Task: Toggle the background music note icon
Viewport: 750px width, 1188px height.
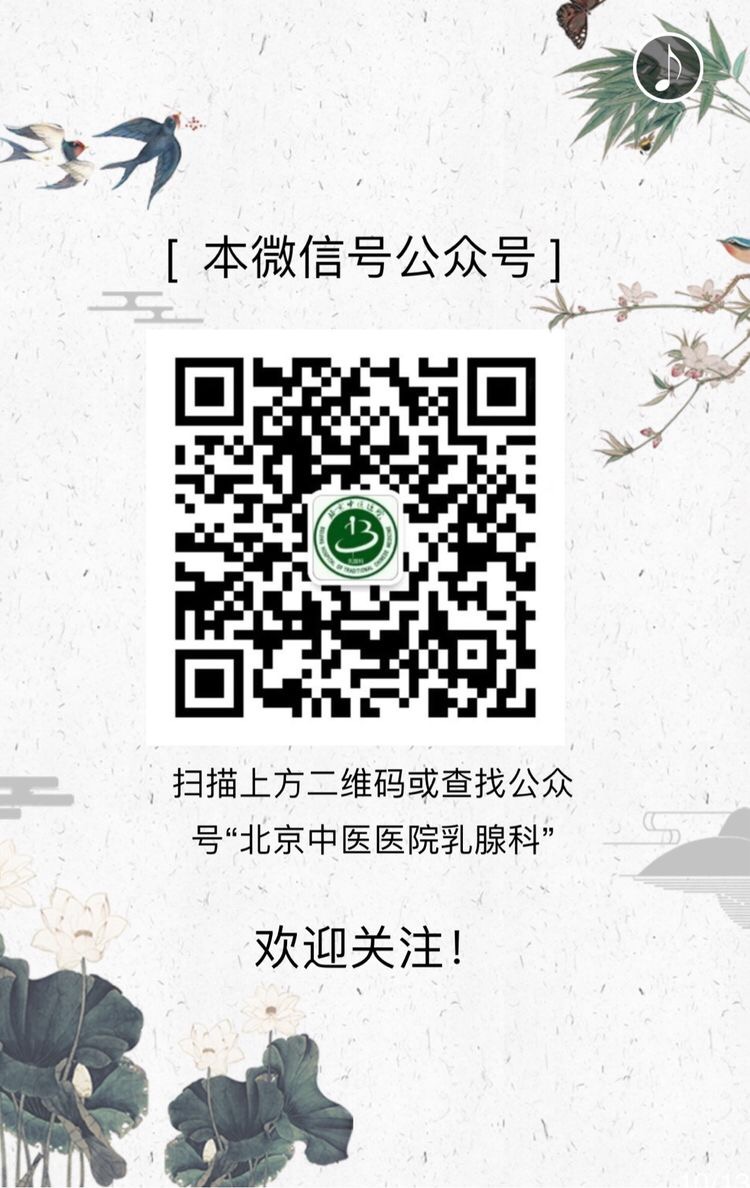Action: click(668, 66)
